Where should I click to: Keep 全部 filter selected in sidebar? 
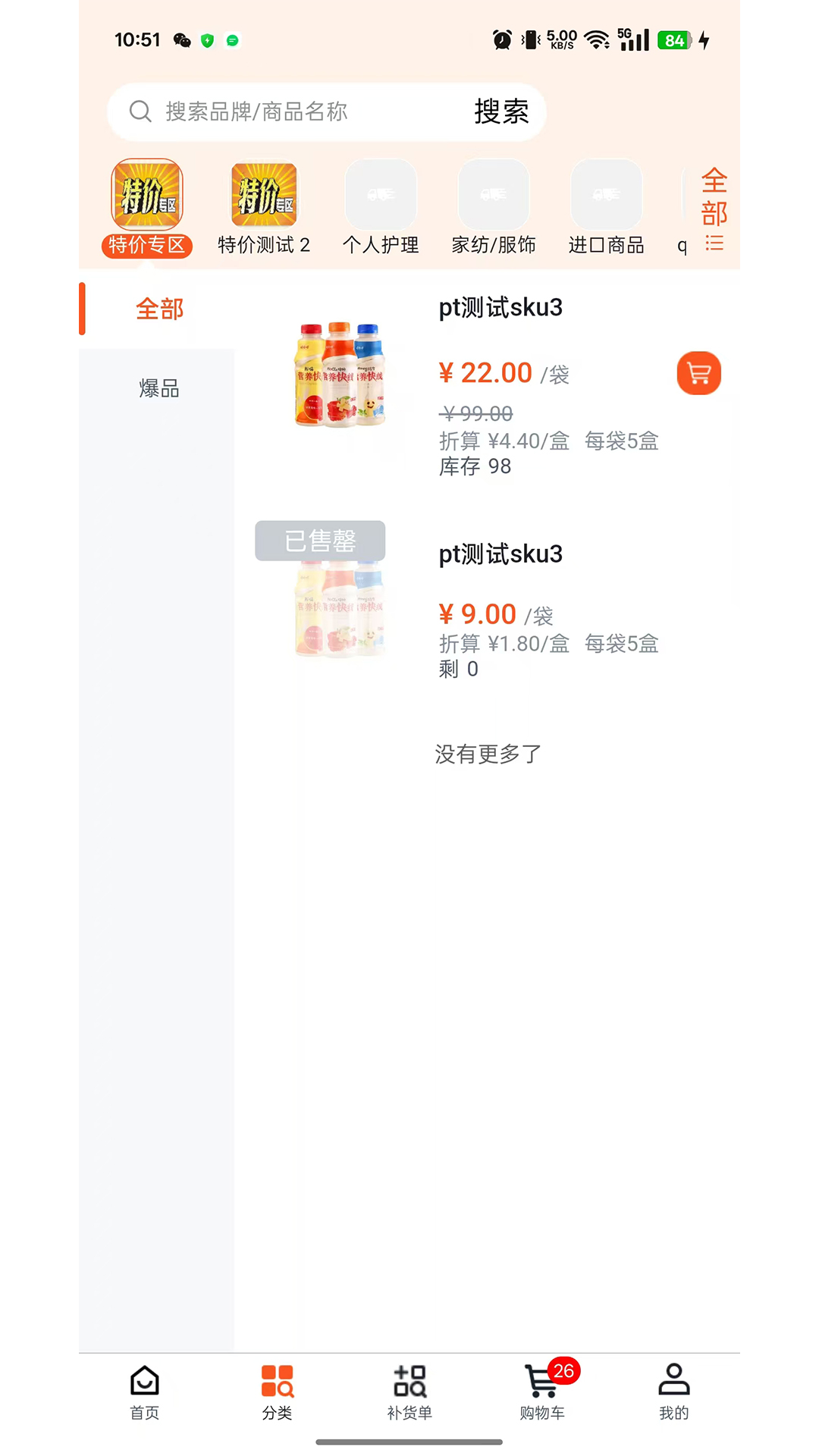point(159,309)
